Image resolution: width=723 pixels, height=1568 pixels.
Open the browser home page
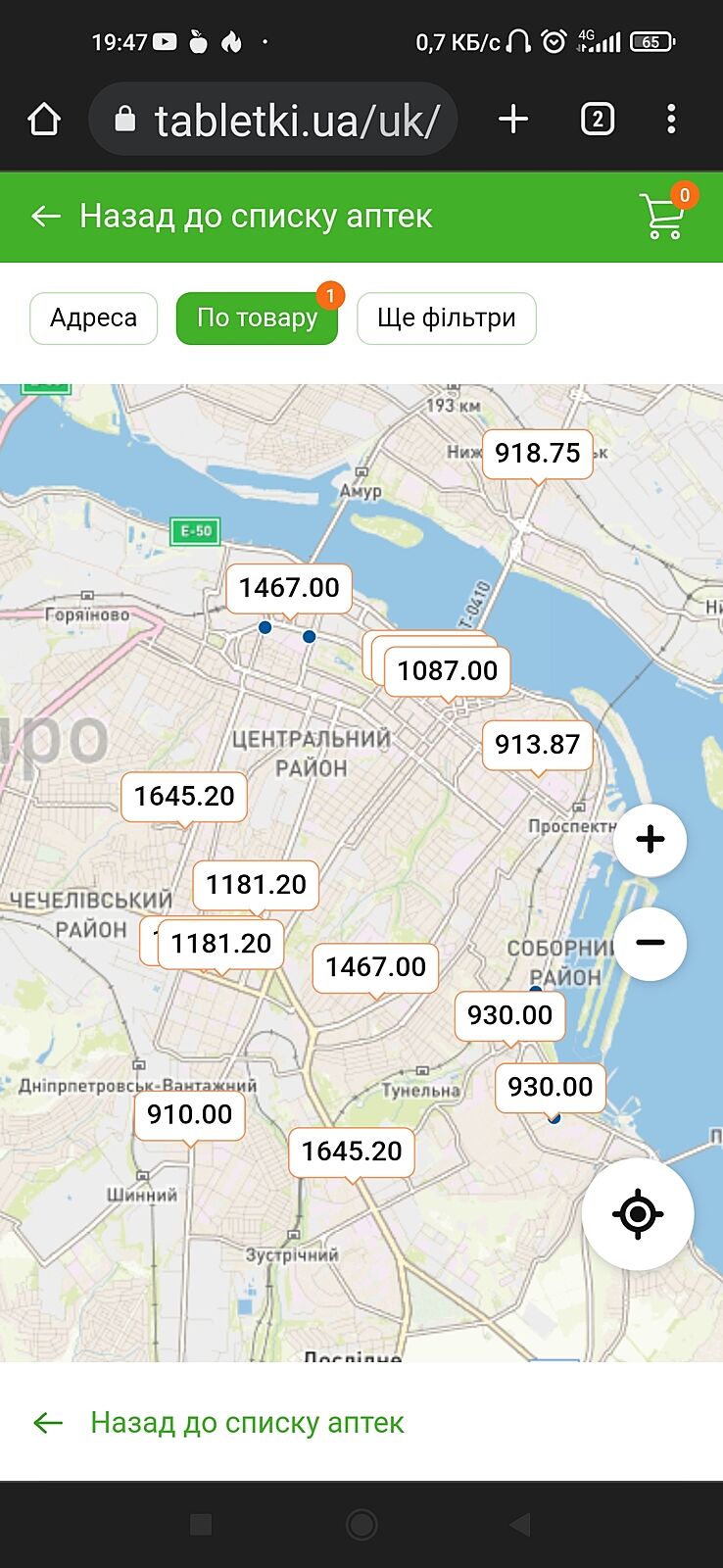pyautogui.click(x=44, y=121)
